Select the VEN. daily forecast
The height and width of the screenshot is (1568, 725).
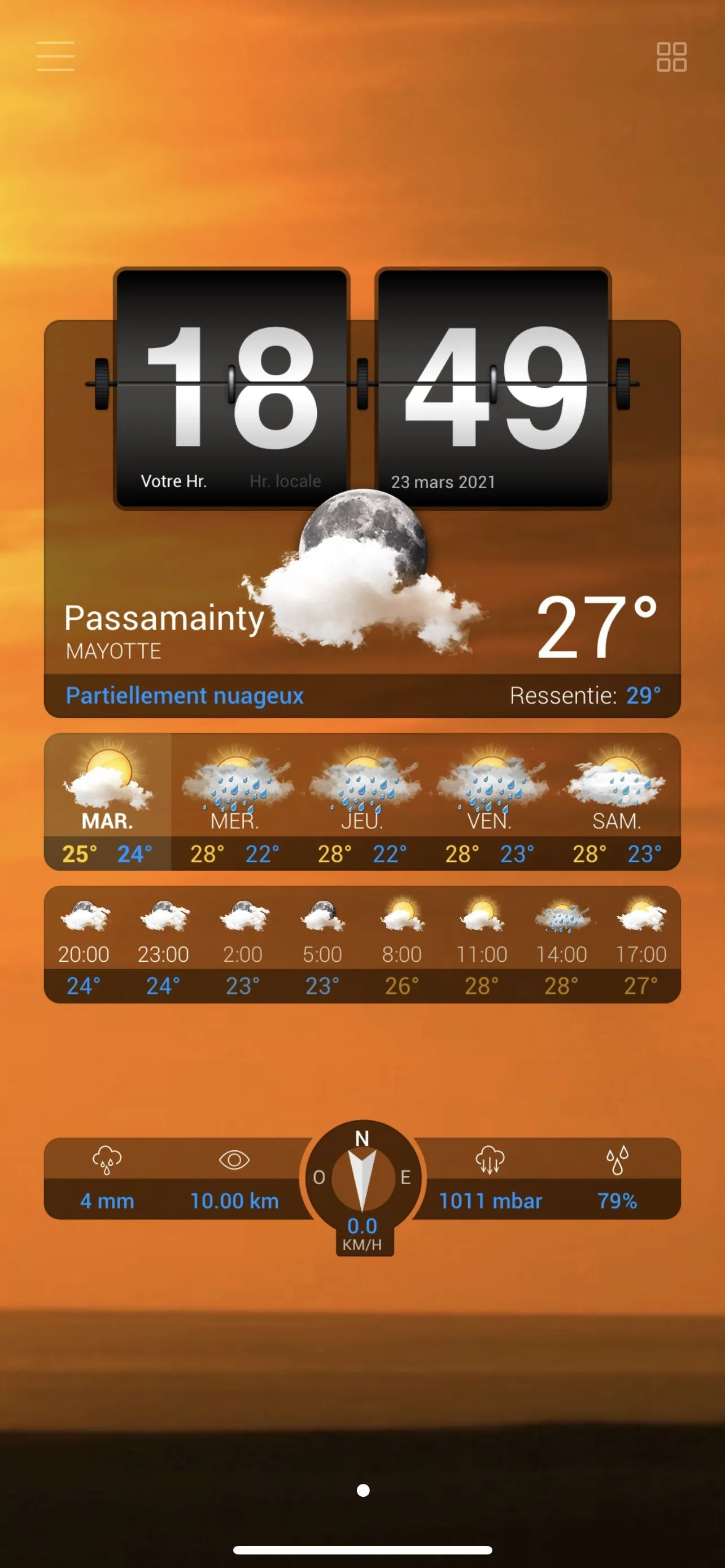[490, 801]
